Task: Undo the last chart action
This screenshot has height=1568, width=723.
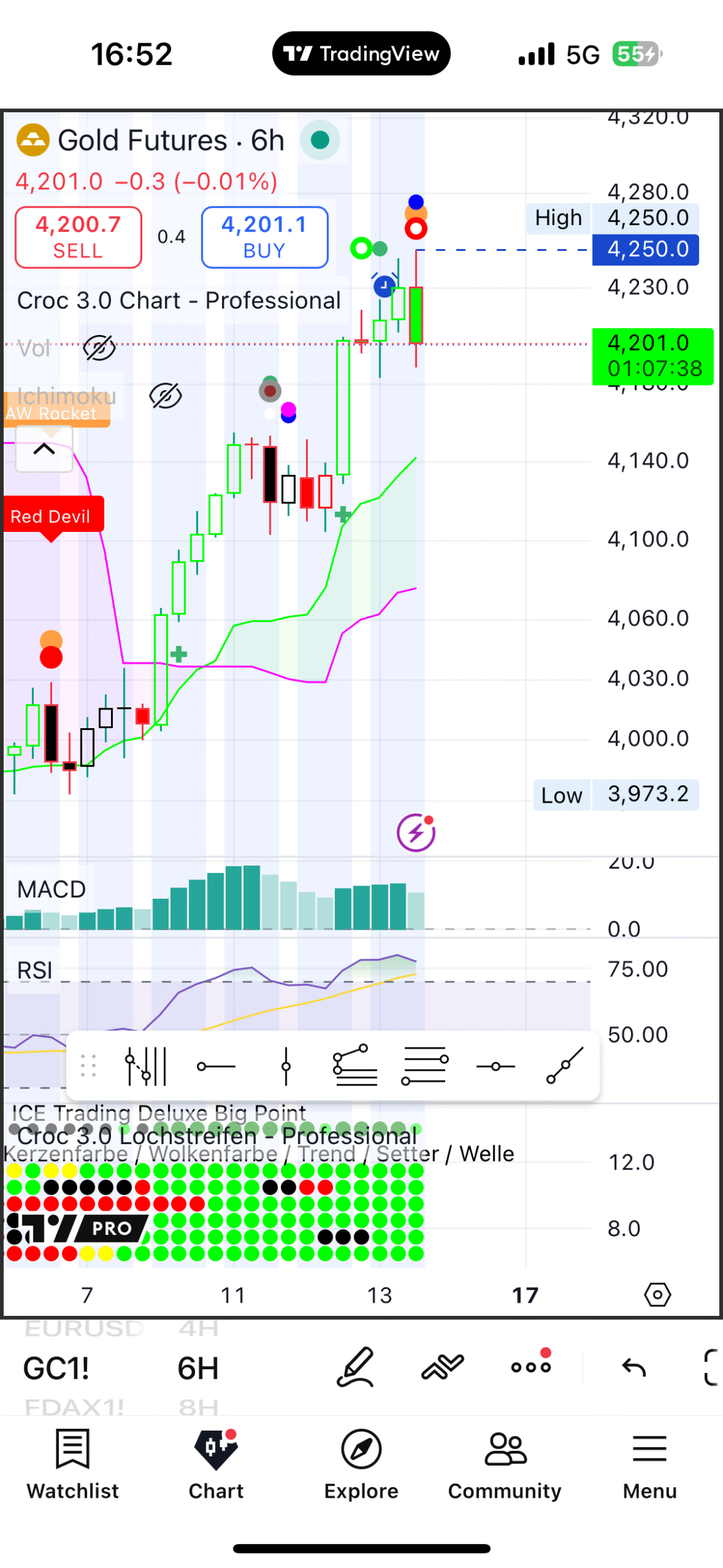Action: click(633, 1367)
